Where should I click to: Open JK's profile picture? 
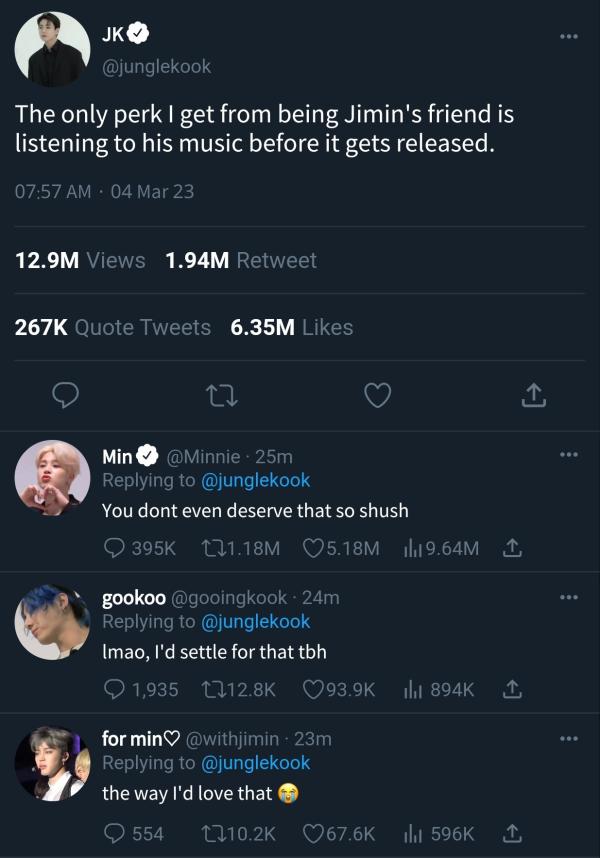pyautogui.click(x=52, y=50)
